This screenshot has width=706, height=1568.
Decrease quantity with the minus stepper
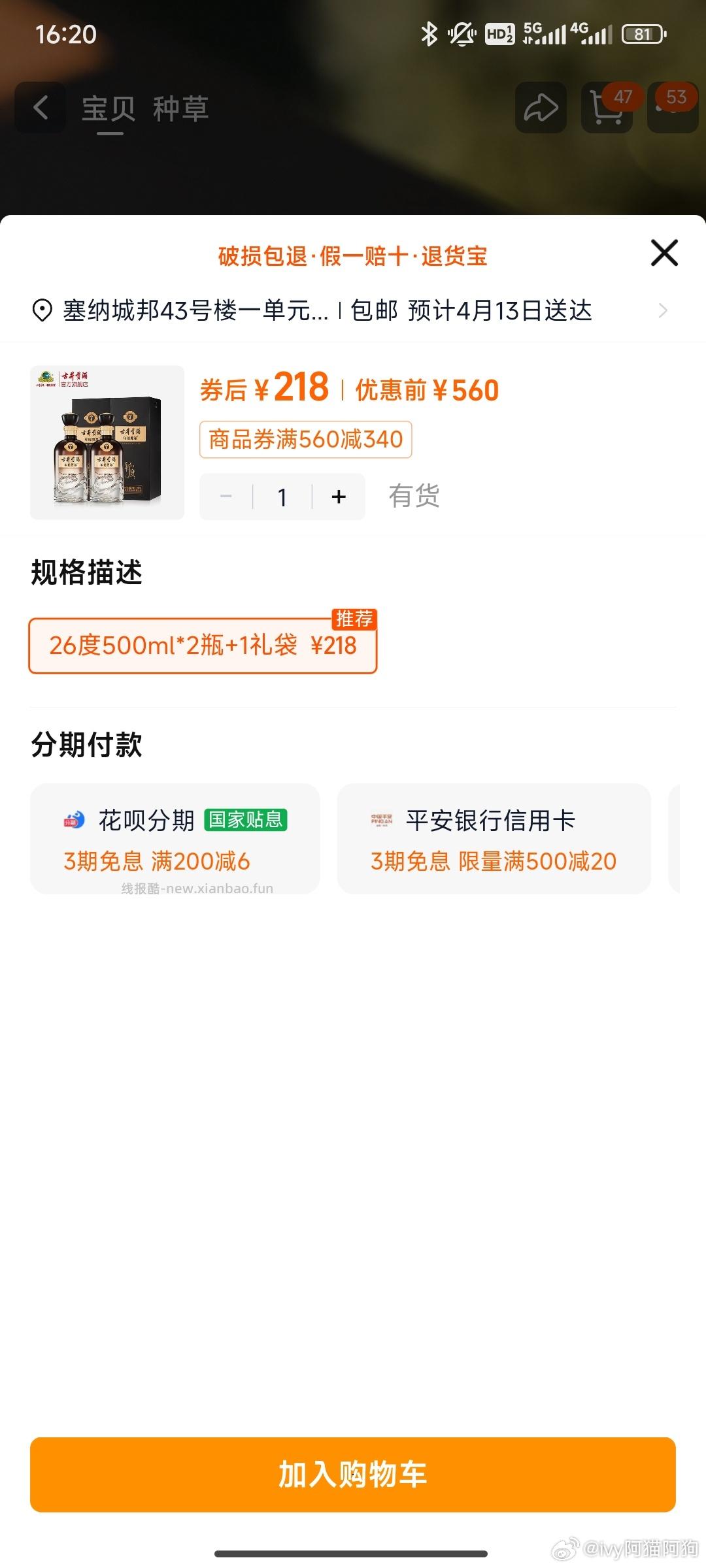point(226,497)
